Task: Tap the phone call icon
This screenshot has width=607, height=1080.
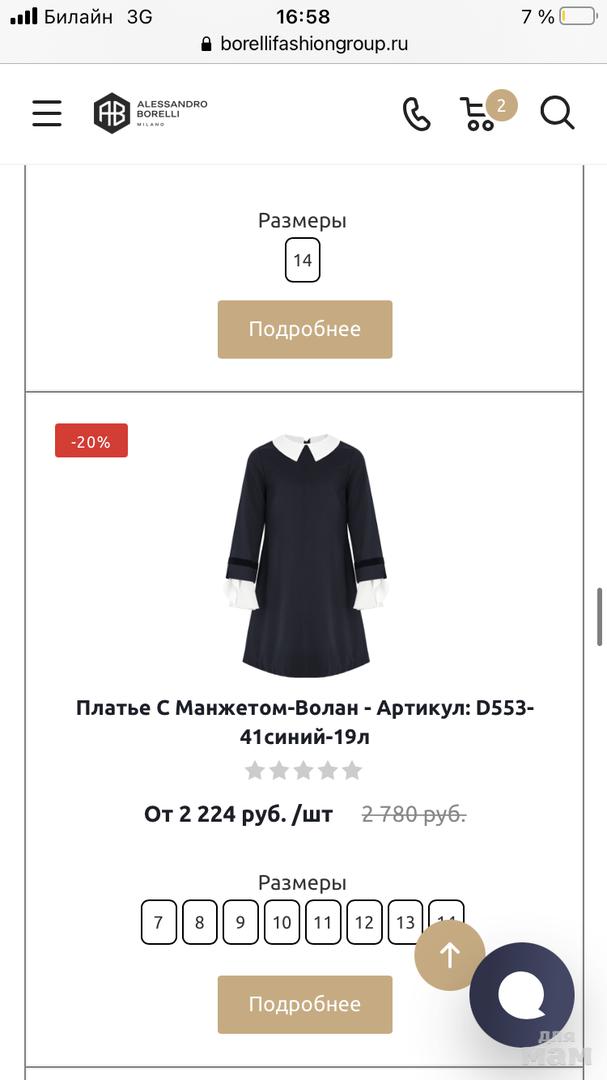Action: (416, 114)
